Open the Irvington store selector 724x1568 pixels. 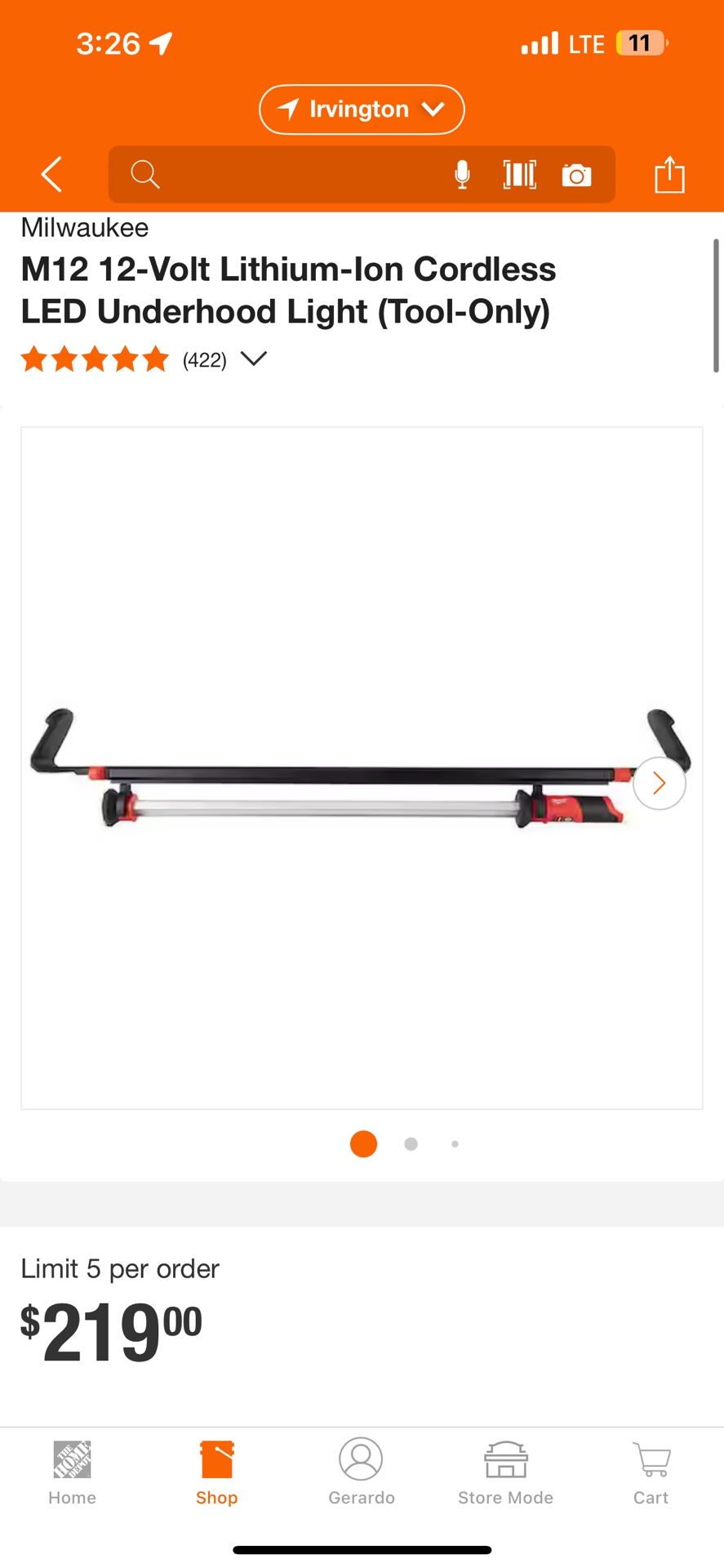(362, 109)
